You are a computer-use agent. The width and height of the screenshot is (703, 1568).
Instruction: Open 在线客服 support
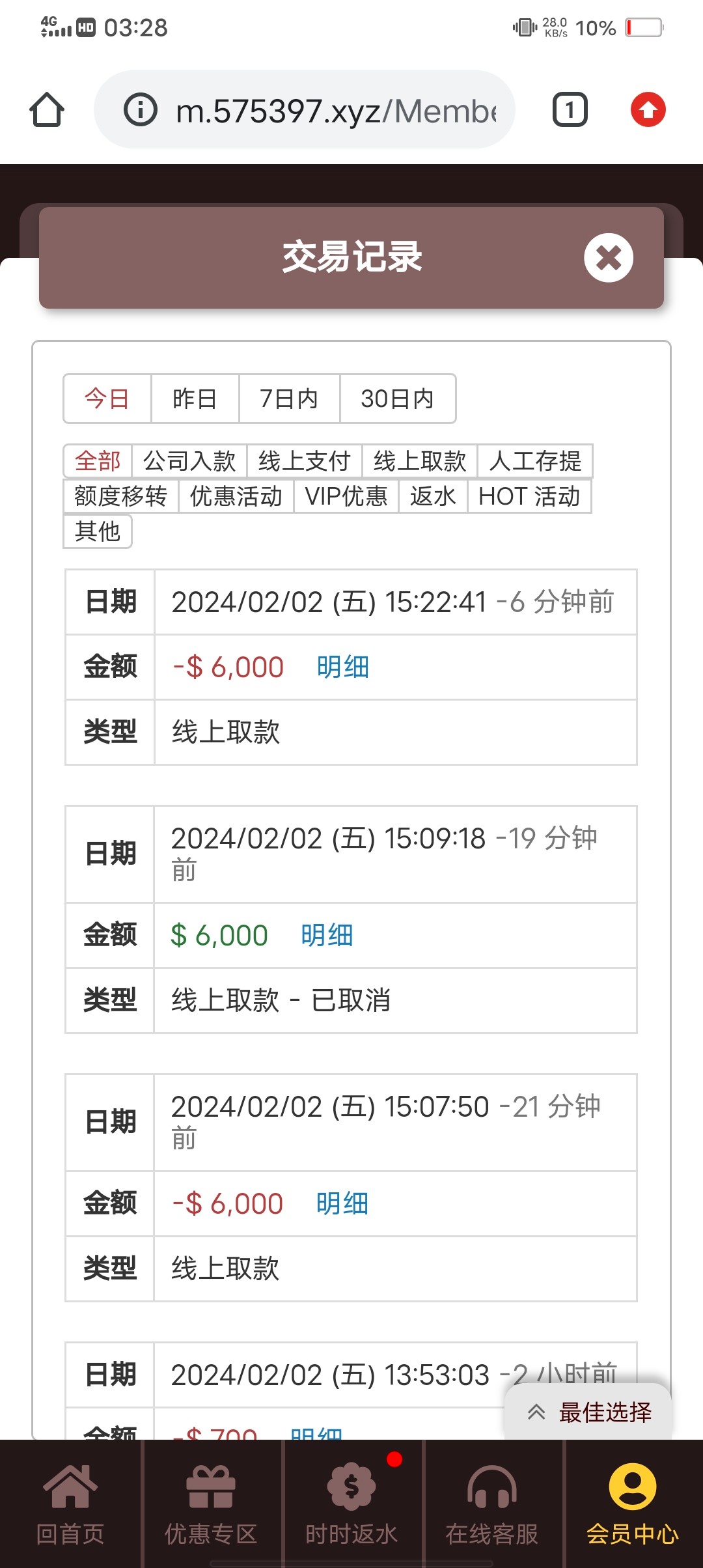click(x=492, y=1503)
